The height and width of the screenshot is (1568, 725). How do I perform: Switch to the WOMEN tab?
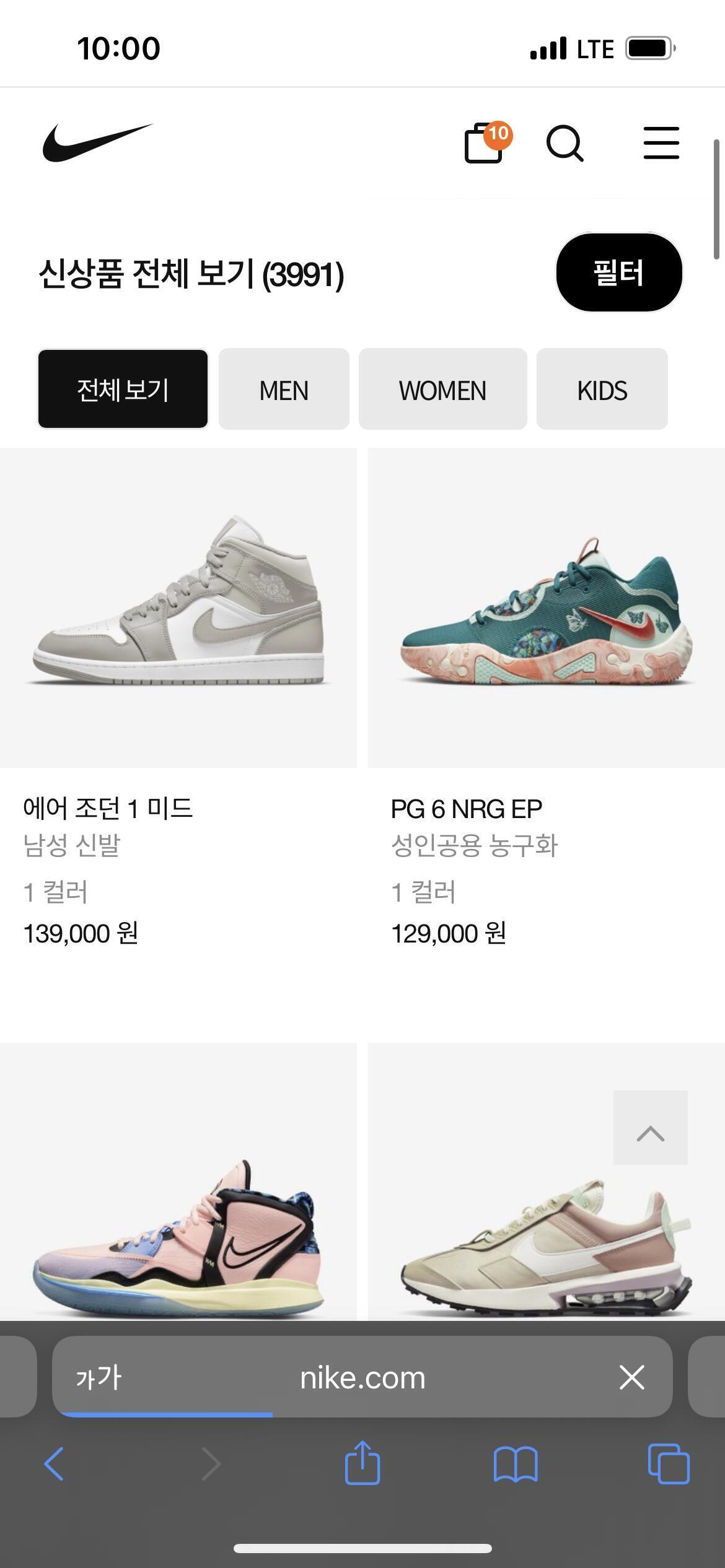pyautogui.click(x=442, y=390)
